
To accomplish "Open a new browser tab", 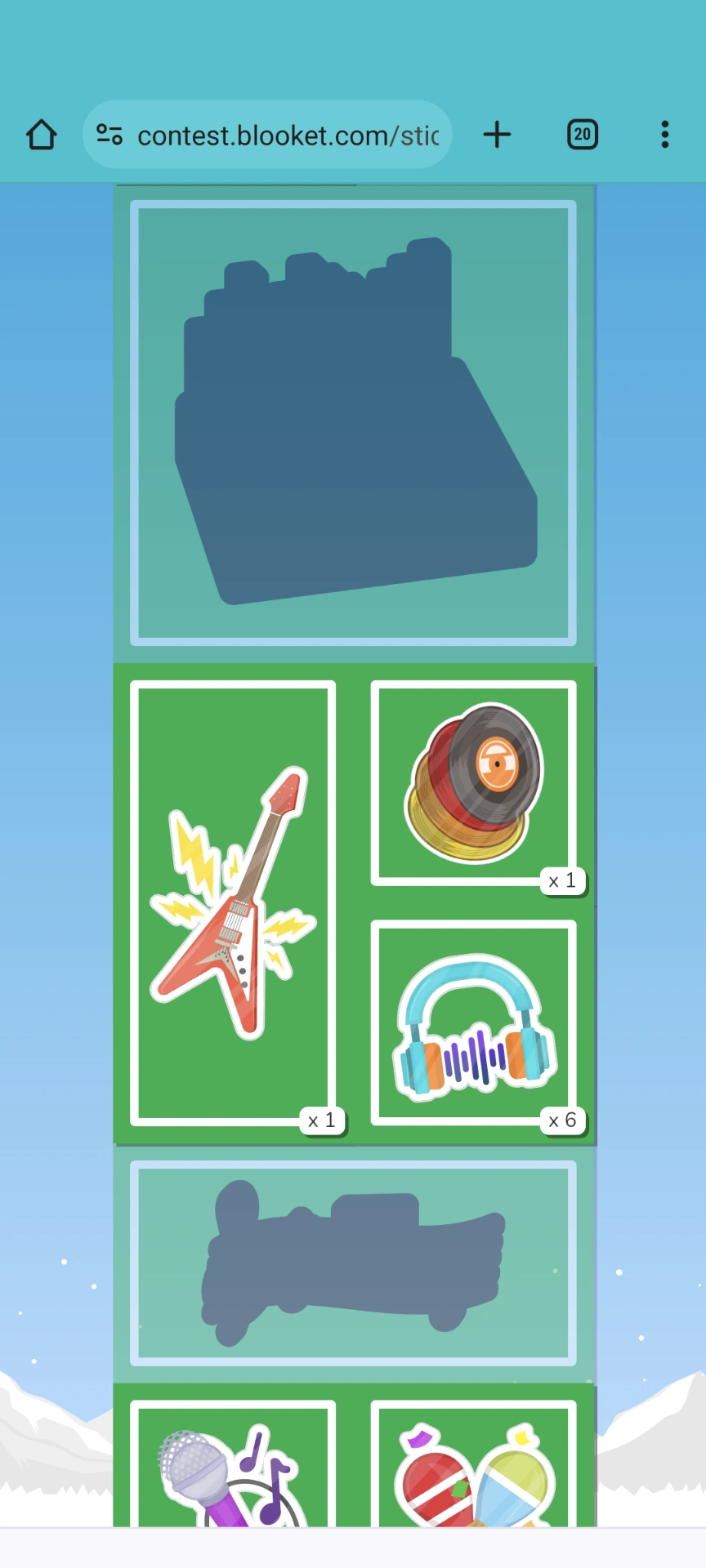I will pyautogui.click(x=497, y=135).
